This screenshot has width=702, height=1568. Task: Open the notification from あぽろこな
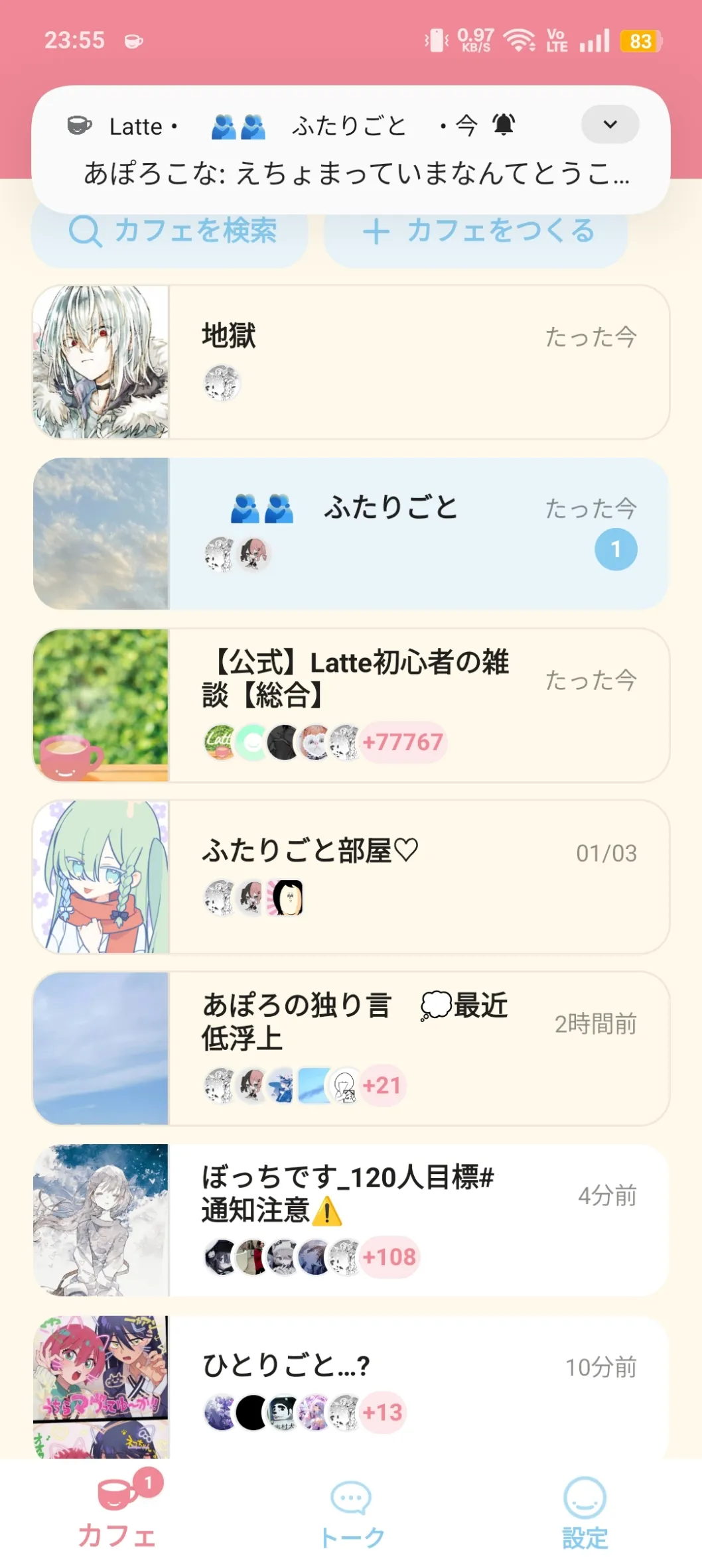(356, 174)
